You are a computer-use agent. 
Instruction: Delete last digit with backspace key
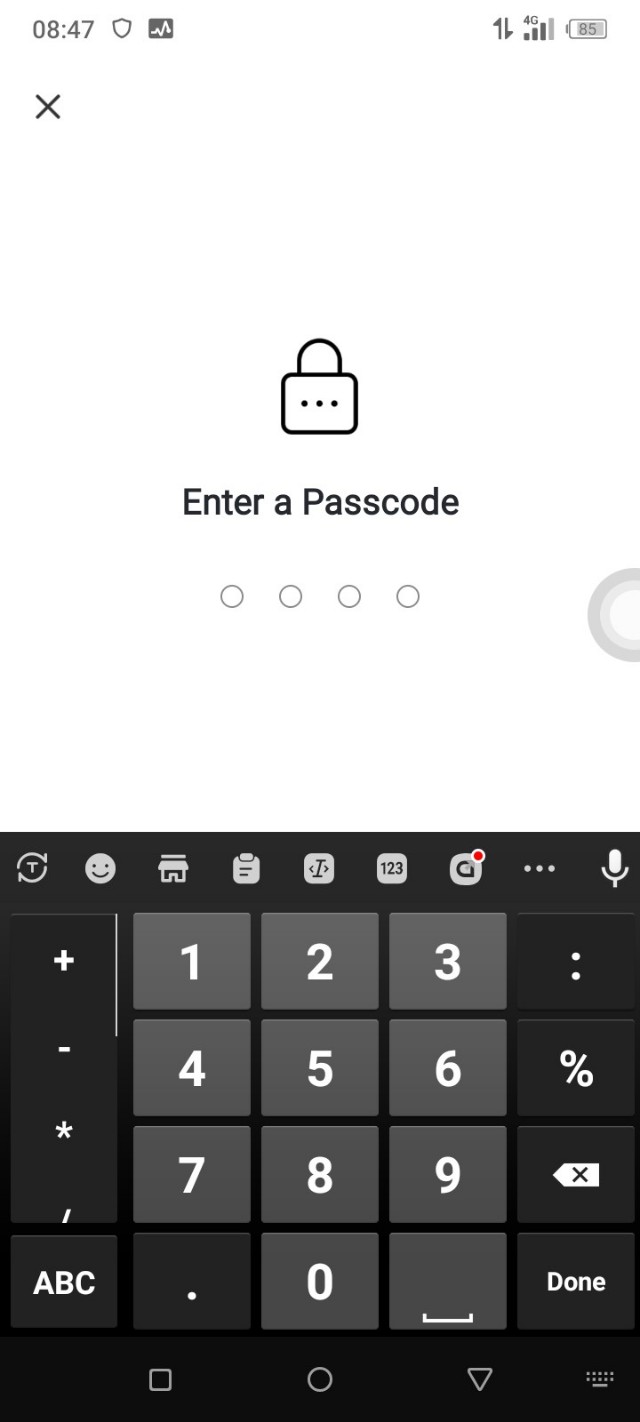click(x=576, y=1175)
